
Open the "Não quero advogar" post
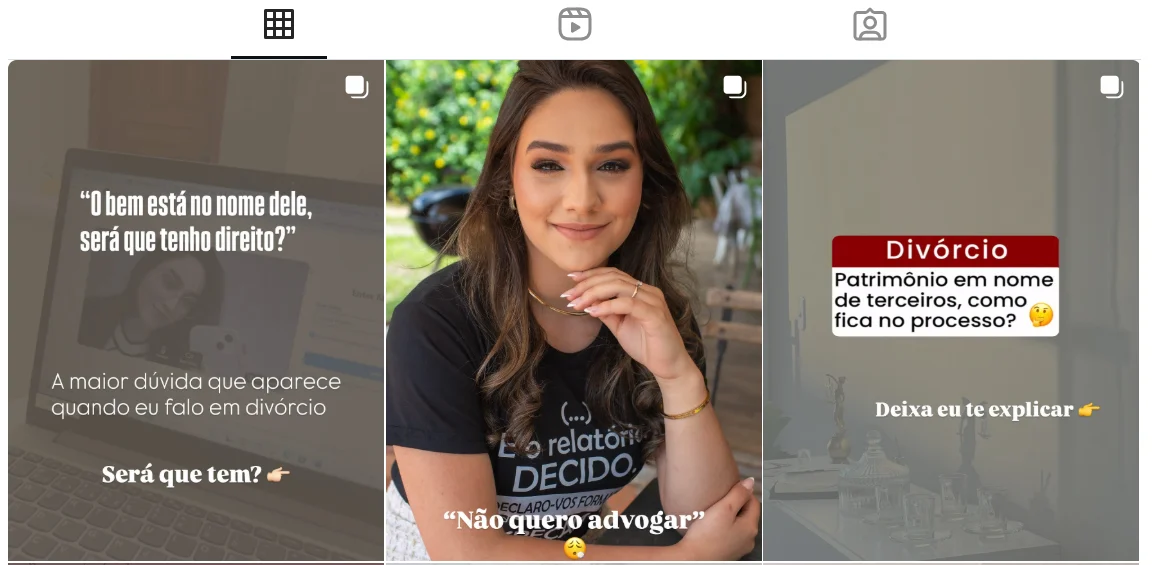tap(574, 310)
